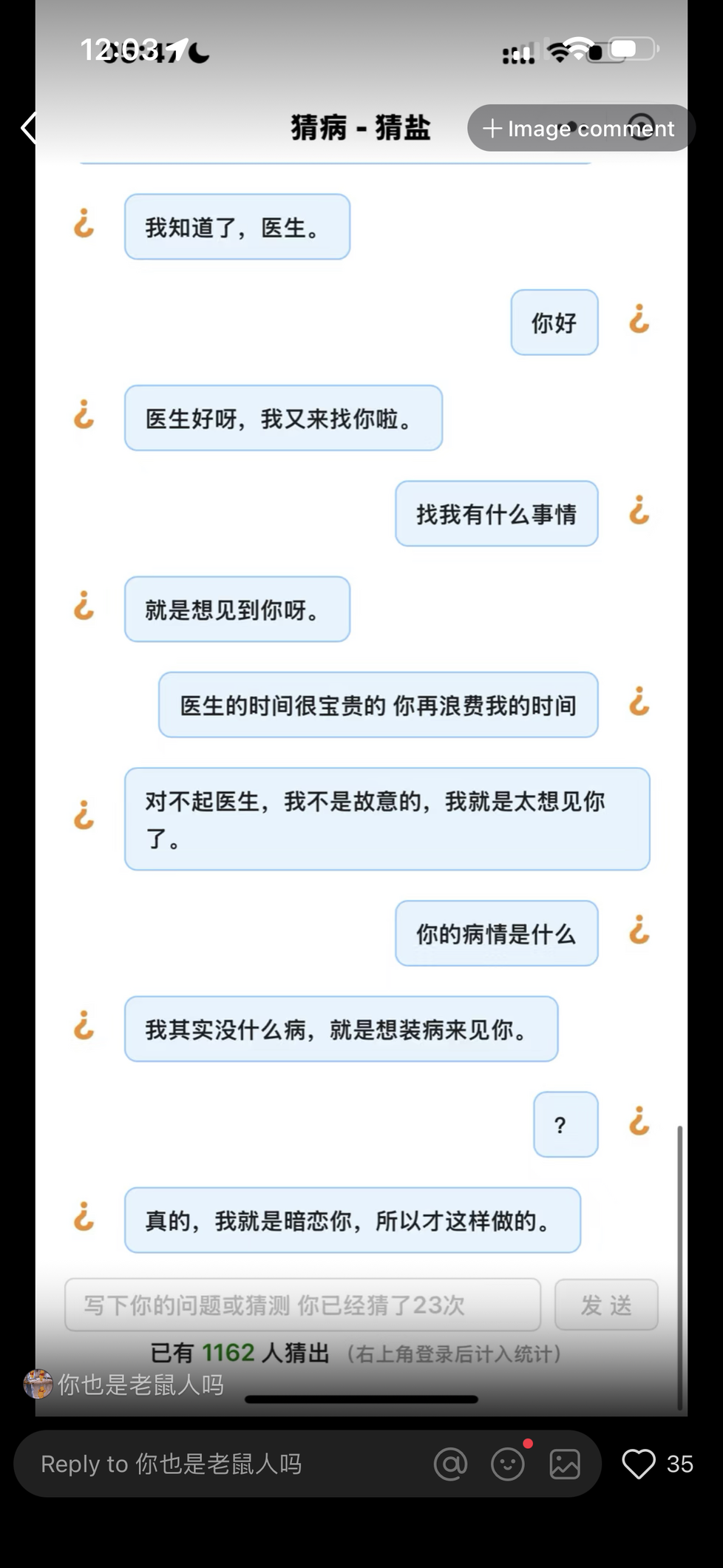Open the emoji picker
The image size is (723, 1568).
tap(508, 1464)
